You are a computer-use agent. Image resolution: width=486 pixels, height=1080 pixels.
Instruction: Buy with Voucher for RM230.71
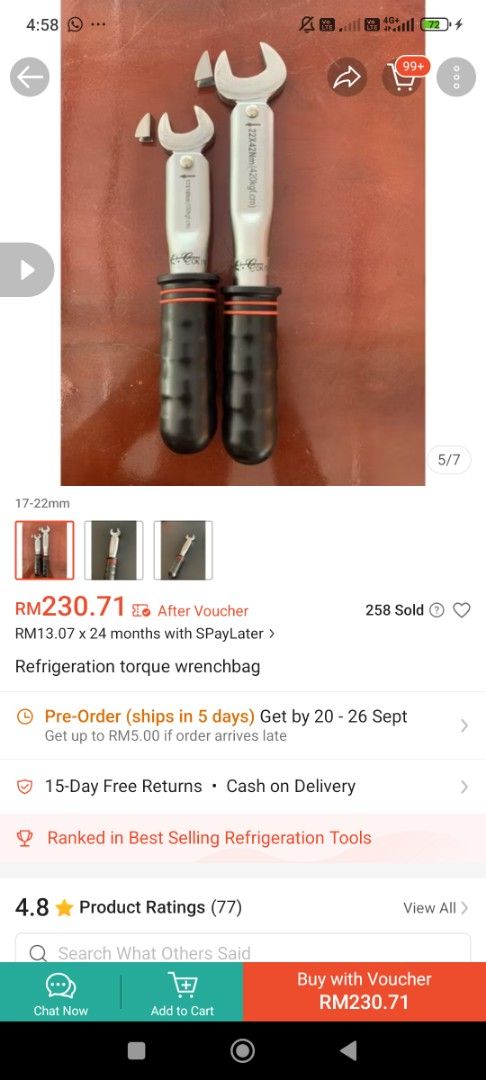[x=364, y=992]
